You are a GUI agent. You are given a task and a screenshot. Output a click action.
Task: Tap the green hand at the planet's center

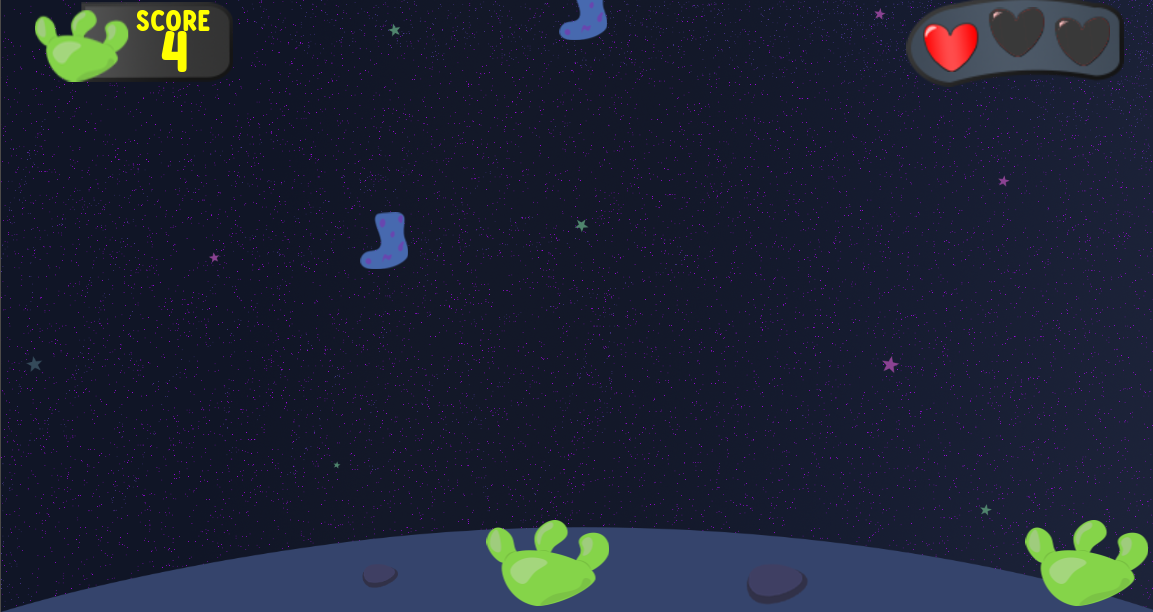[548, 563]
